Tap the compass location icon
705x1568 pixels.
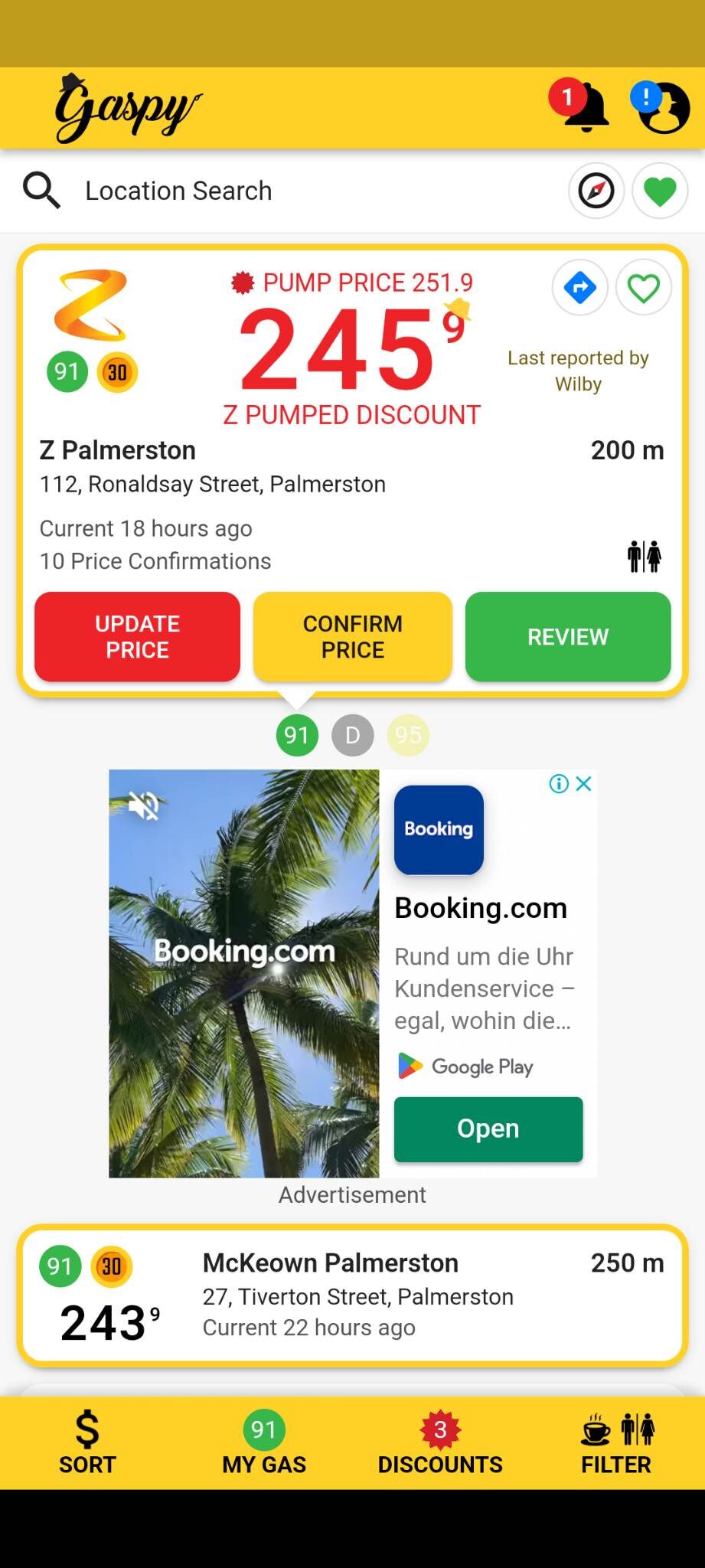(x=596, y=191)
